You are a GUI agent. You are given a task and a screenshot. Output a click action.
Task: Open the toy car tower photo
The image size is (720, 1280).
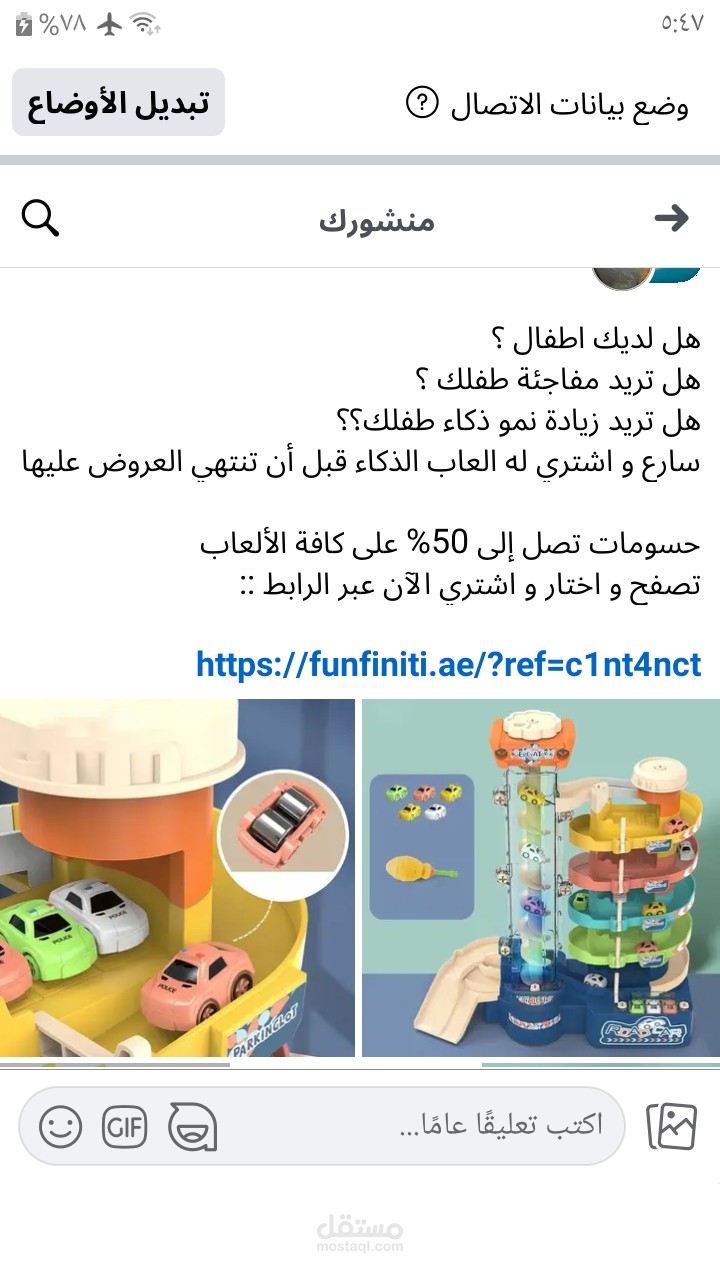541,877
